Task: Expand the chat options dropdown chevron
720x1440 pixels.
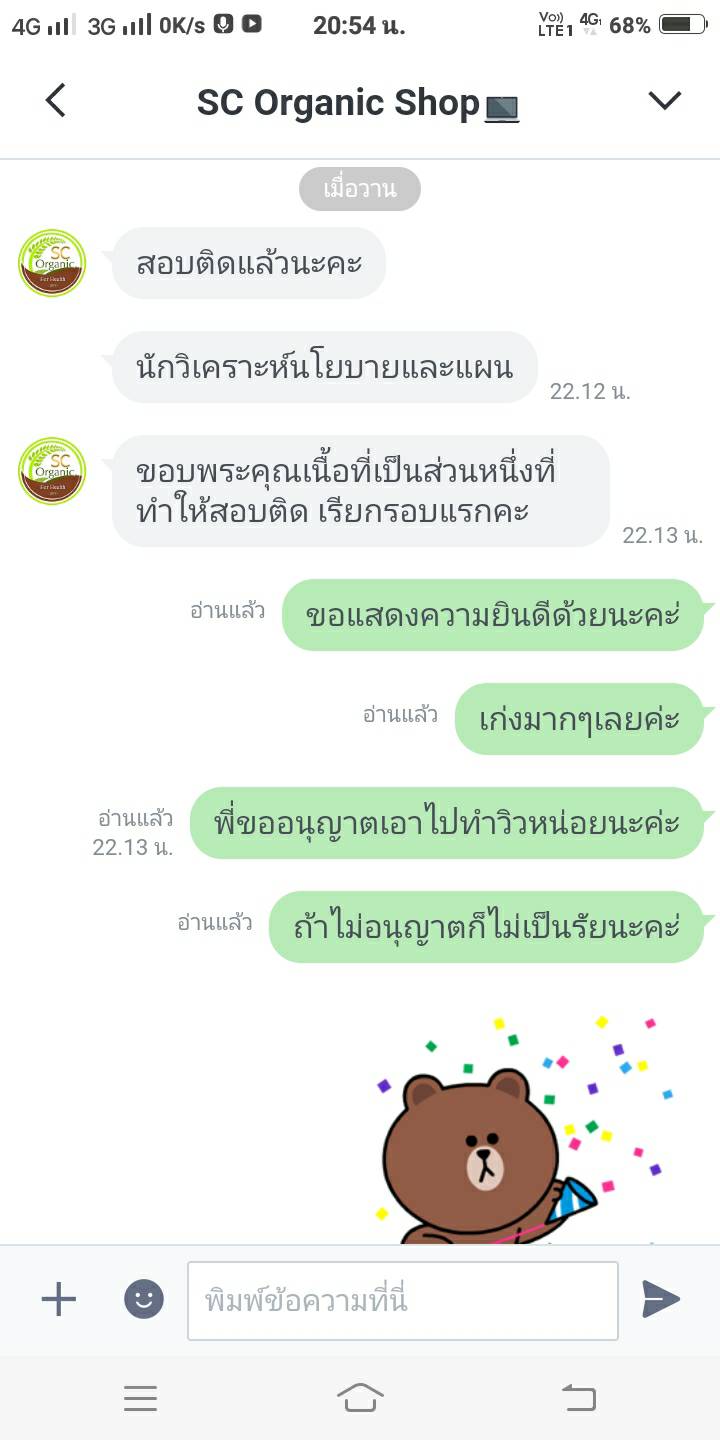Action: 664,100
